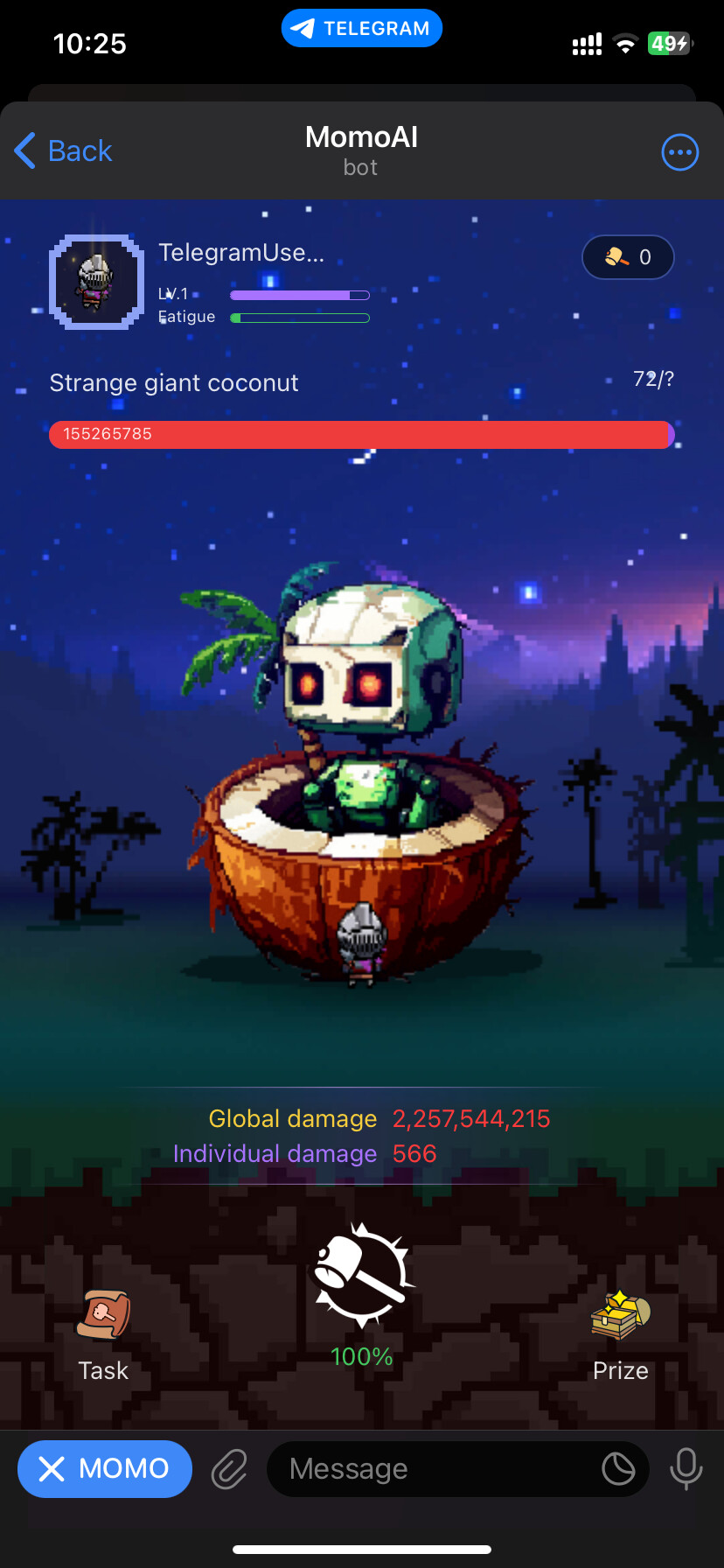The width and height of the screenshot is (724, 1568).
Task: Open the sticker panel icon
Action: coord(618,1468)
